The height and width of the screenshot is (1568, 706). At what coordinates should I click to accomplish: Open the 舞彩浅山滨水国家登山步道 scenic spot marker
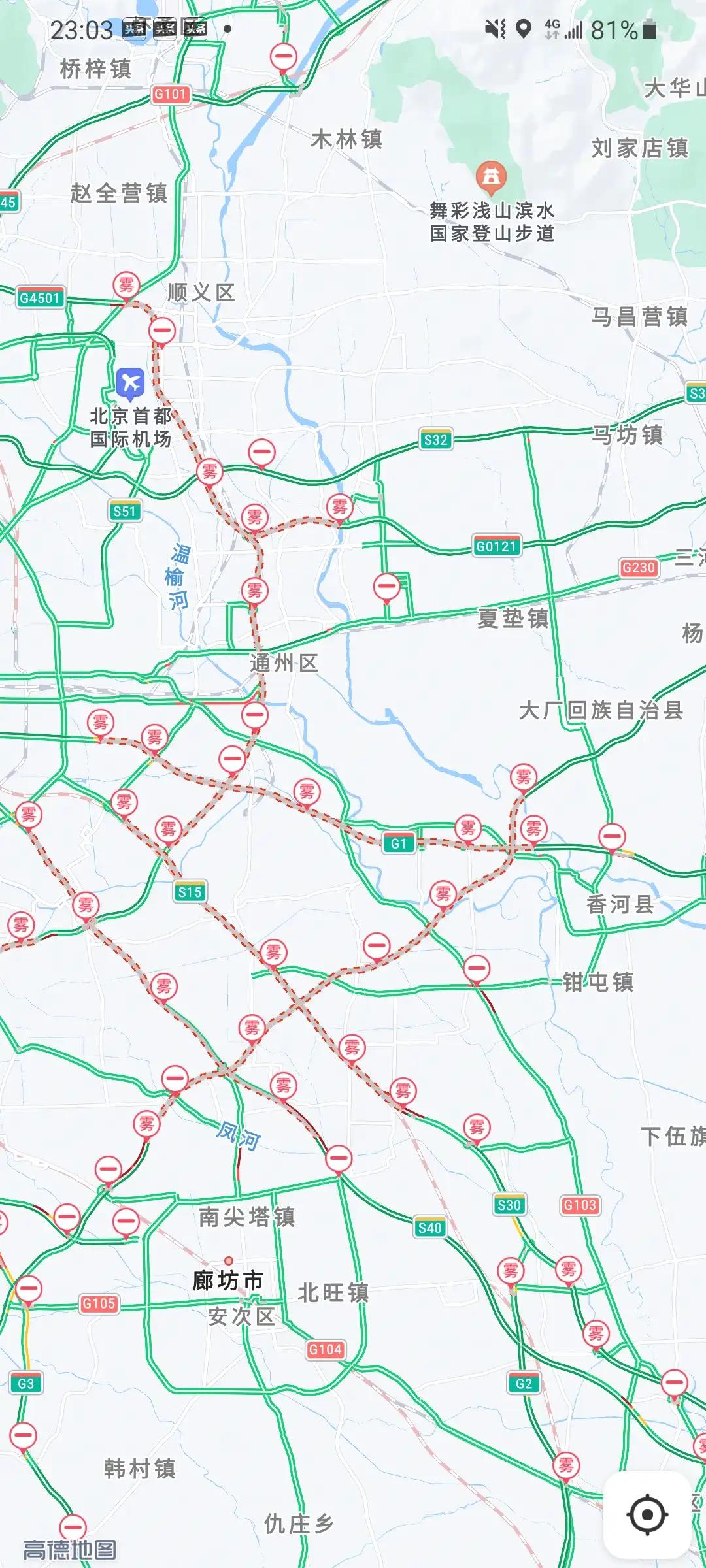(492, 178)
